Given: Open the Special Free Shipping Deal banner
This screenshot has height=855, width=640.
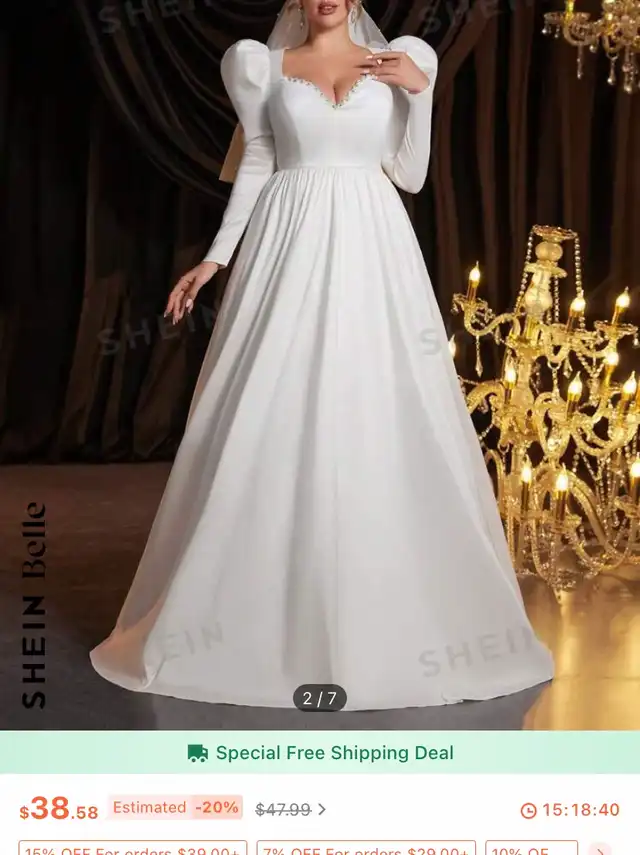Looking at the screenshot, I should click(x=320, y=753).
